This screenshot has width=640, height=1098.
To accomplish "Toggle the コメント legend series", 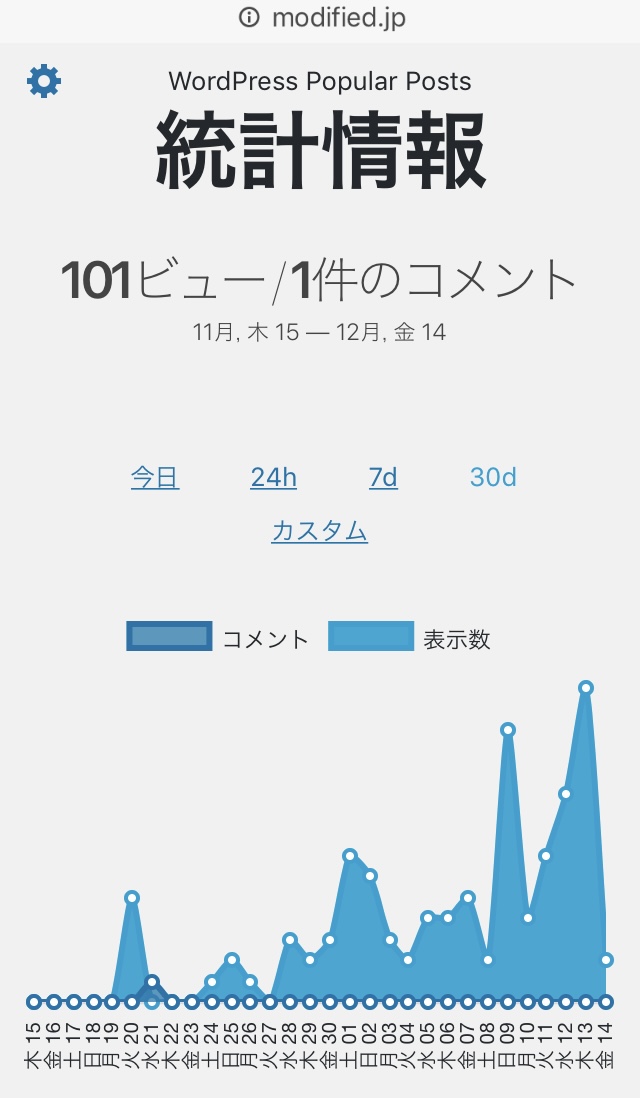I will [x=218, y=637].
